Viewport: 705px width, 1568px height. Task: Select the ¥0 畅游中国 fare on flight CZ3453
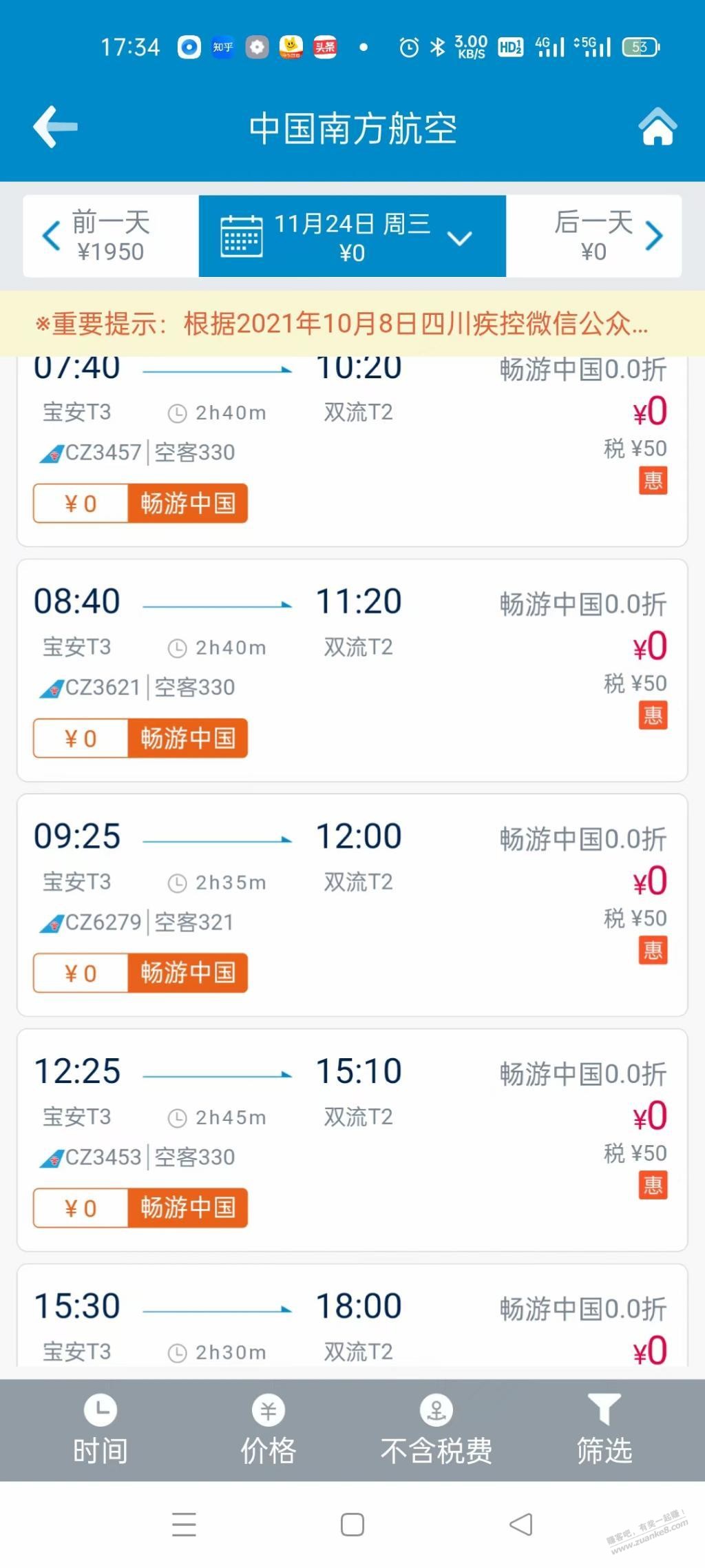(140, 1208)
